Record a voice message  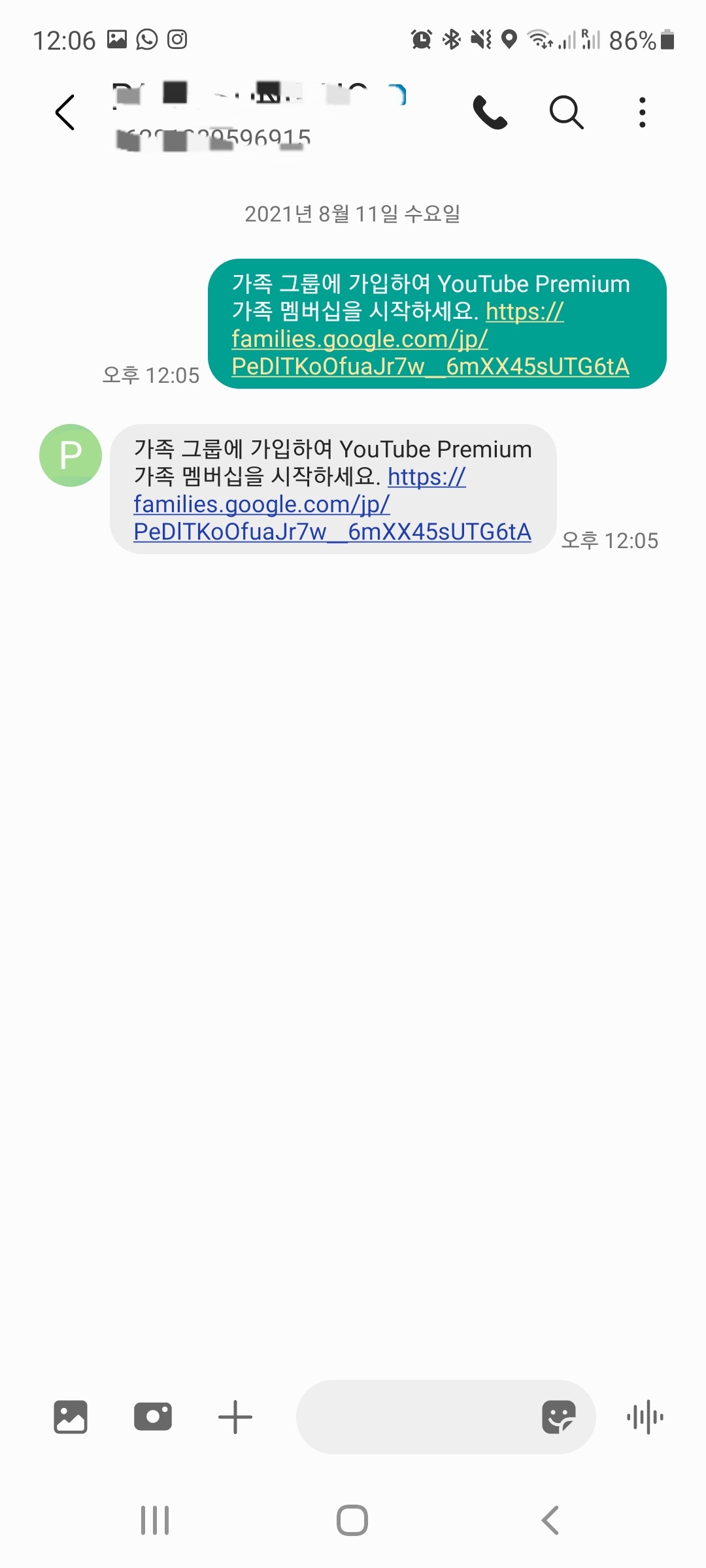point(645,1417)
